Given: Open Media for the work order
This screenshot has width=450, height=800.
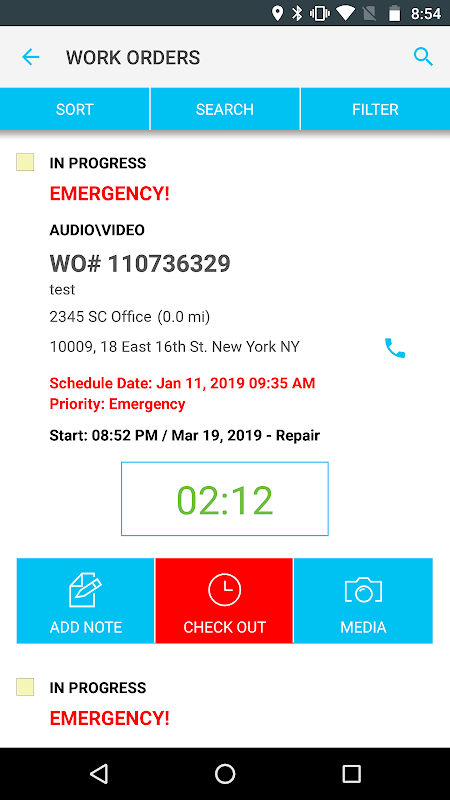Looking at the screenshot, I should pos(363,601).
